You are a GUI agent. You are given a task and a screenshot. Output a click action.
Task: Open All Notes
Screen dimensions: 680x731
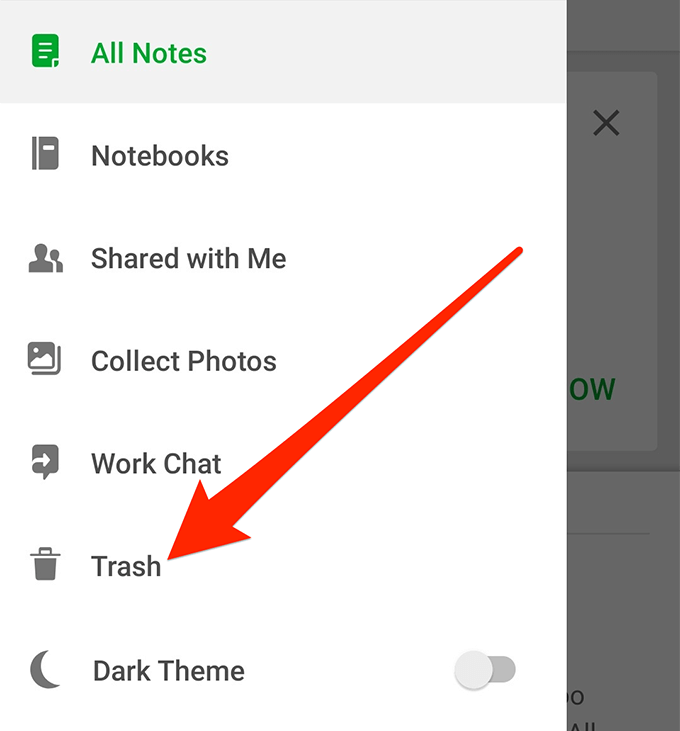(x=148, y=53)
